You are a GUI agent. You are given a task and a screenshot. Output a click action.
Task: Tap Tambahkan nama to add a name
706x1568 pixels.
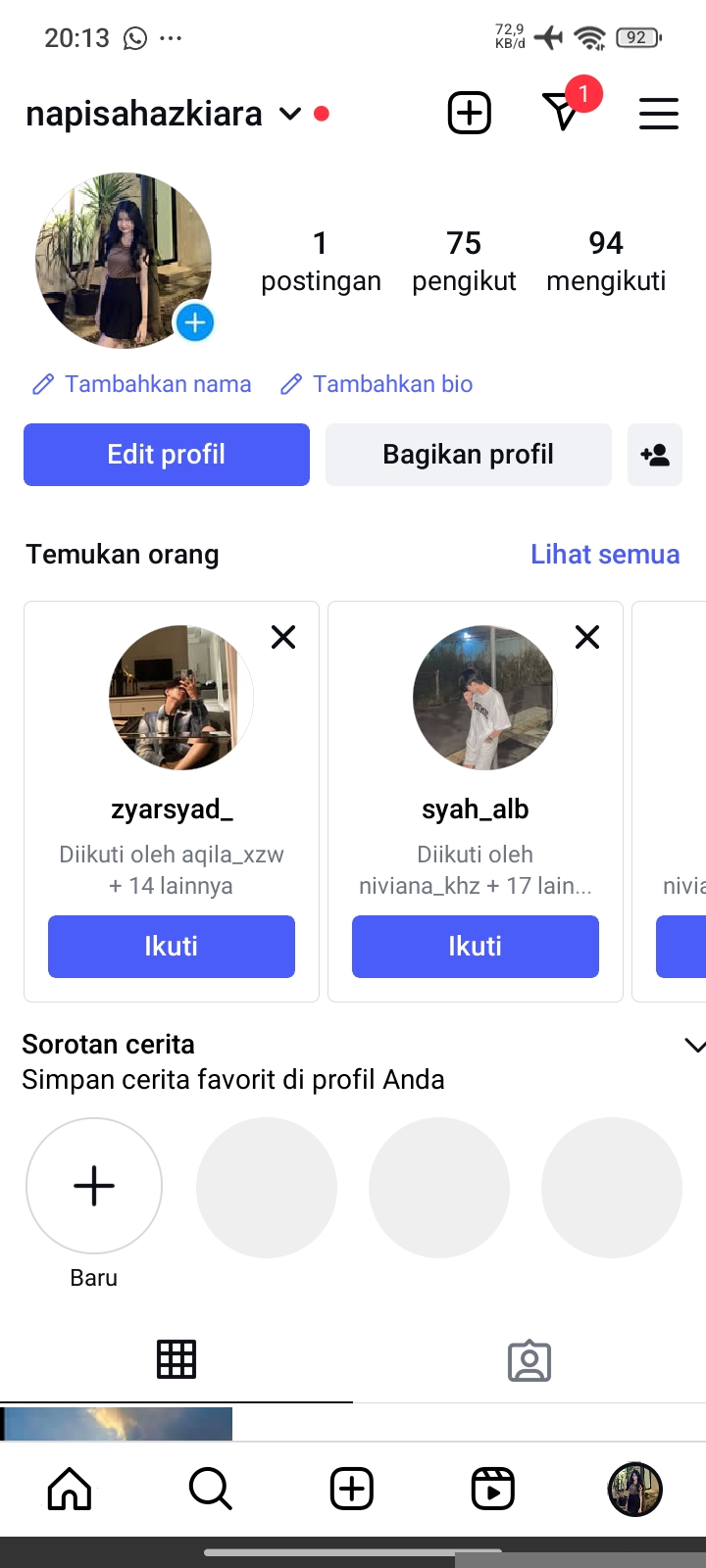142,384
